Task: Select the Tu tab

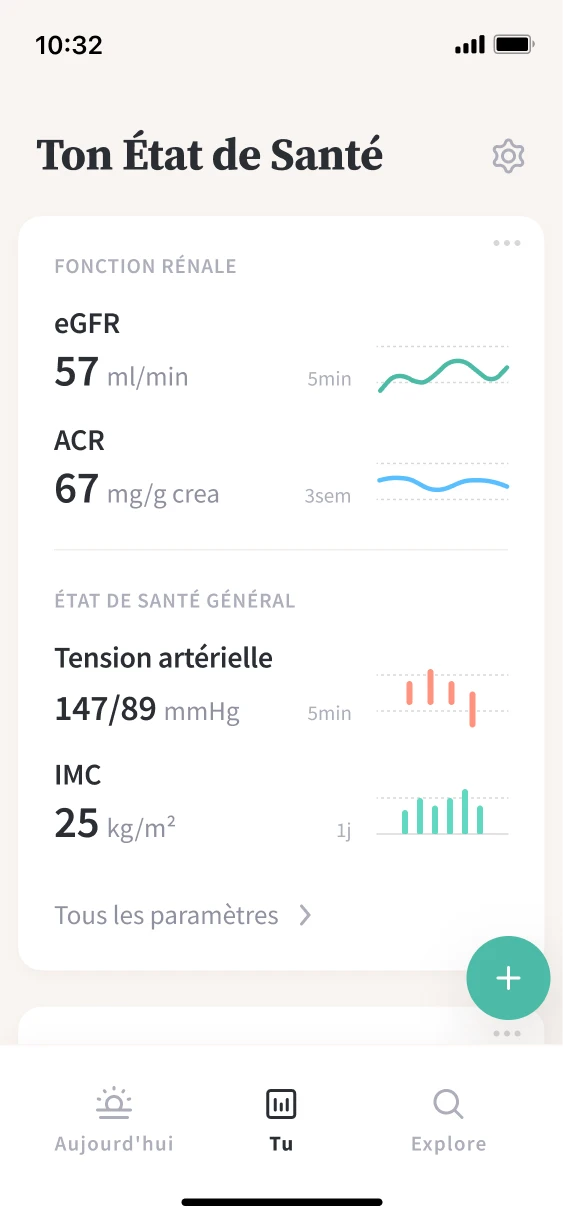Action: pyautogui.click(x=281, y=1121)
